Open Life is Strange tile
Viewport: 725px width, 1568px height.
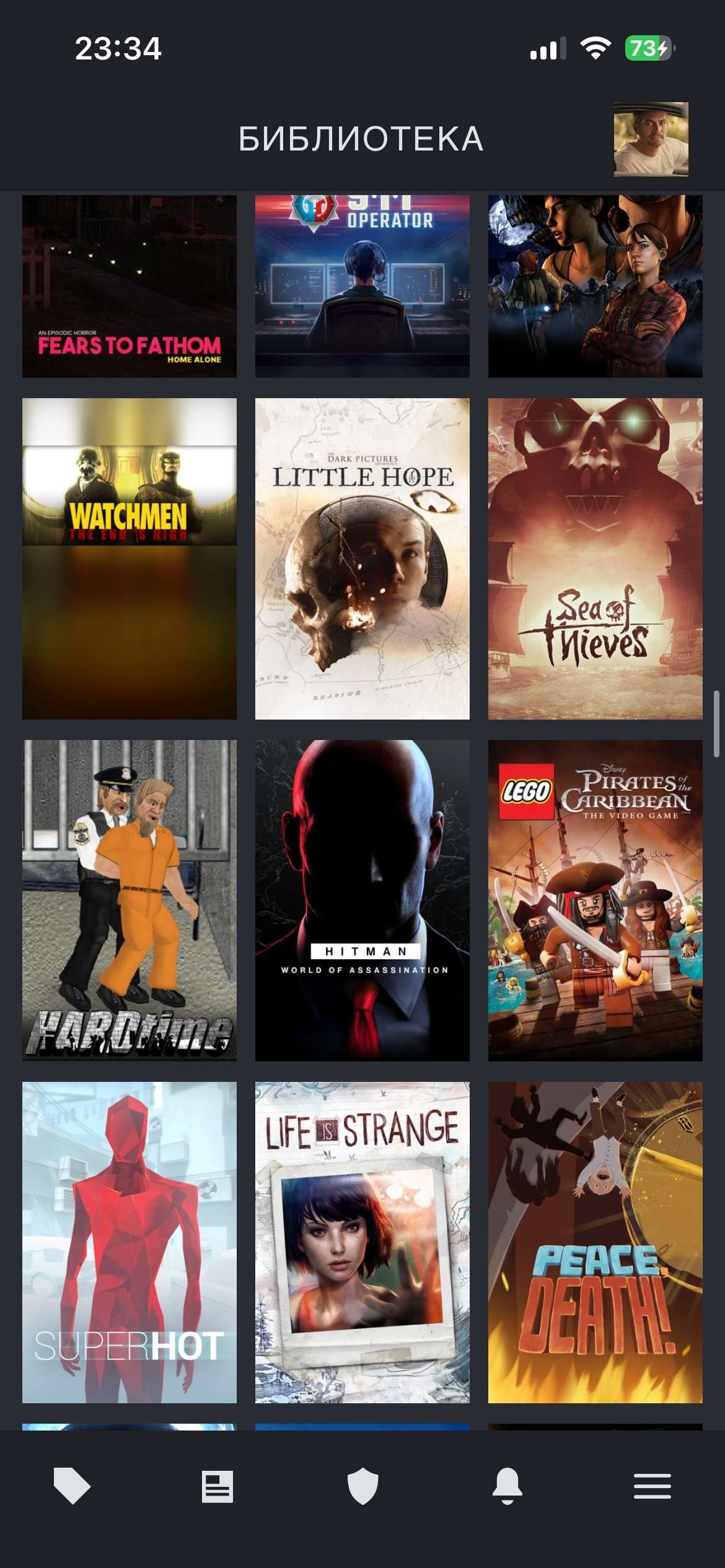pos(362,1242)
